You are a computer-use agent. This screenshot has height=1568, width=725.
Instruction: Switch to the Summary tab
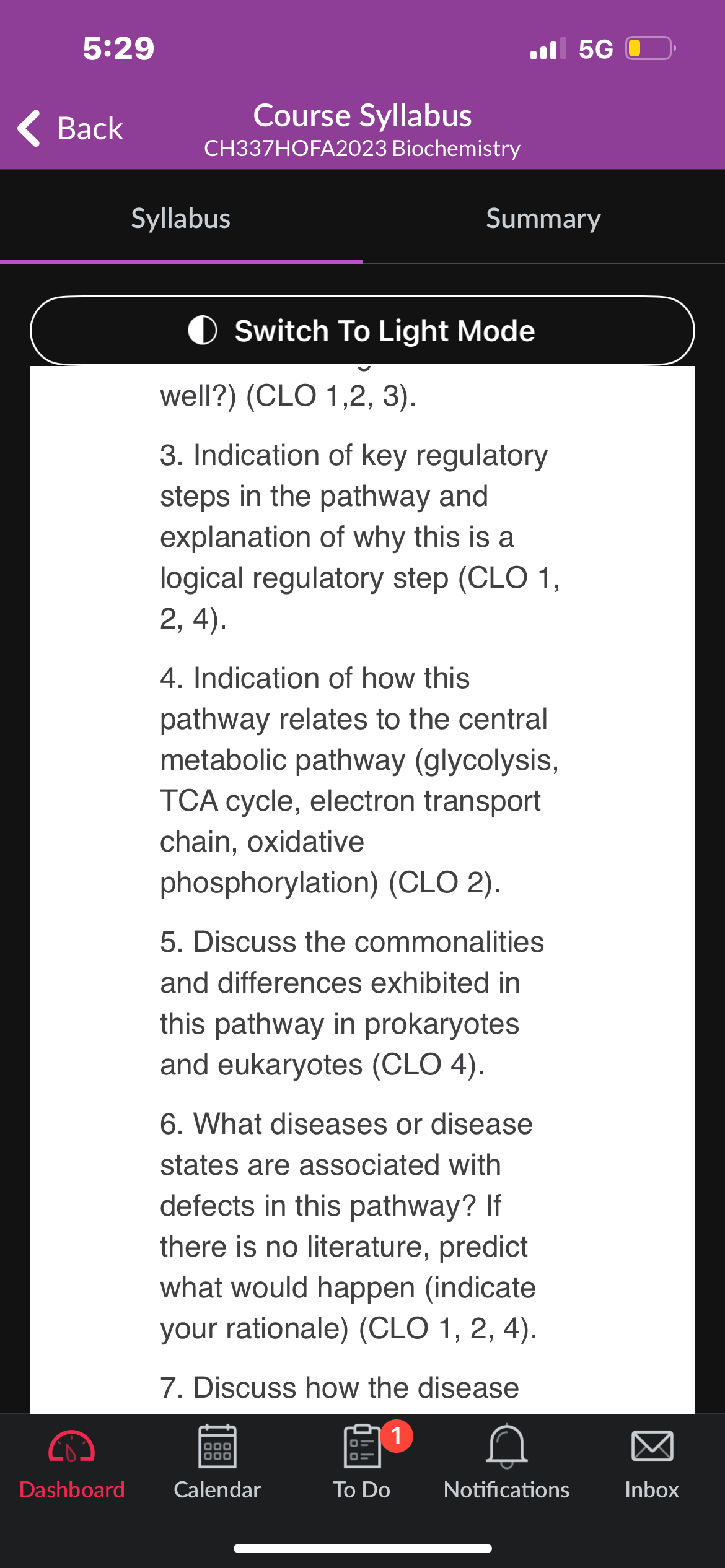pos(543,218)
